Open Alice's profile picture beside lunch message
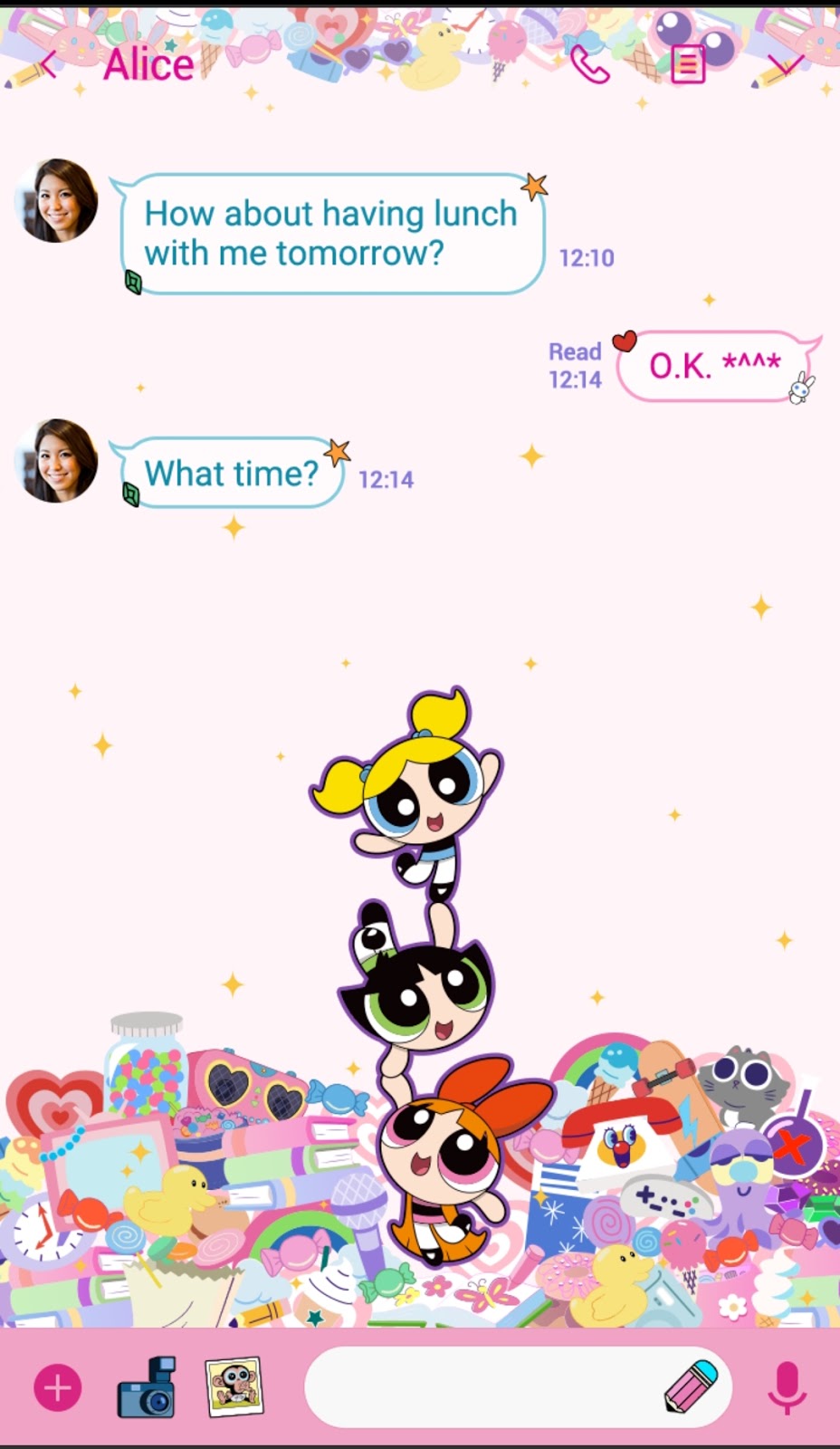Viewport: 840px width, 1449px height. (56, 201)
